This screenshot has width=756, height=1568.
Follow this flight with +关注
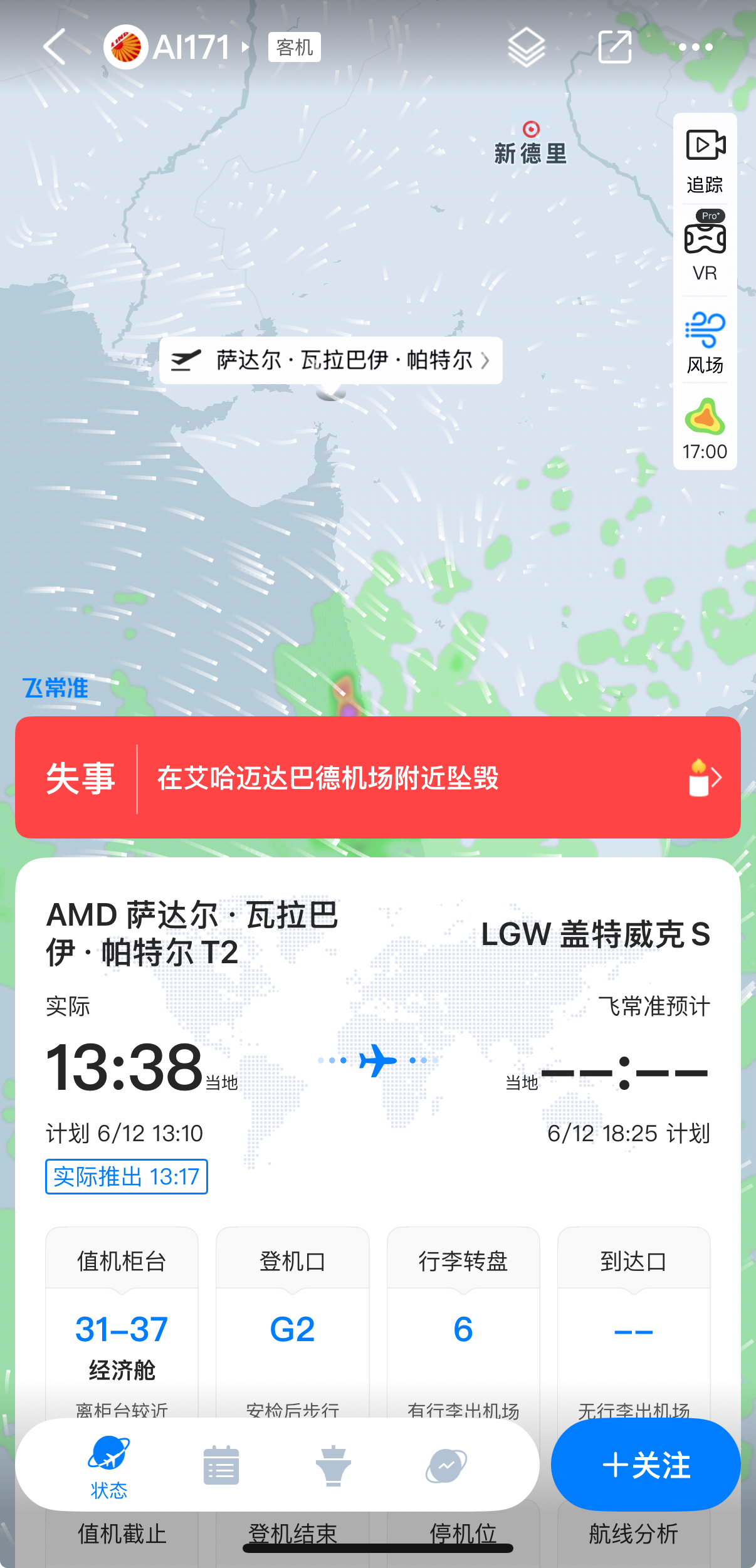pyautogui.click(x=646, y=1465)
